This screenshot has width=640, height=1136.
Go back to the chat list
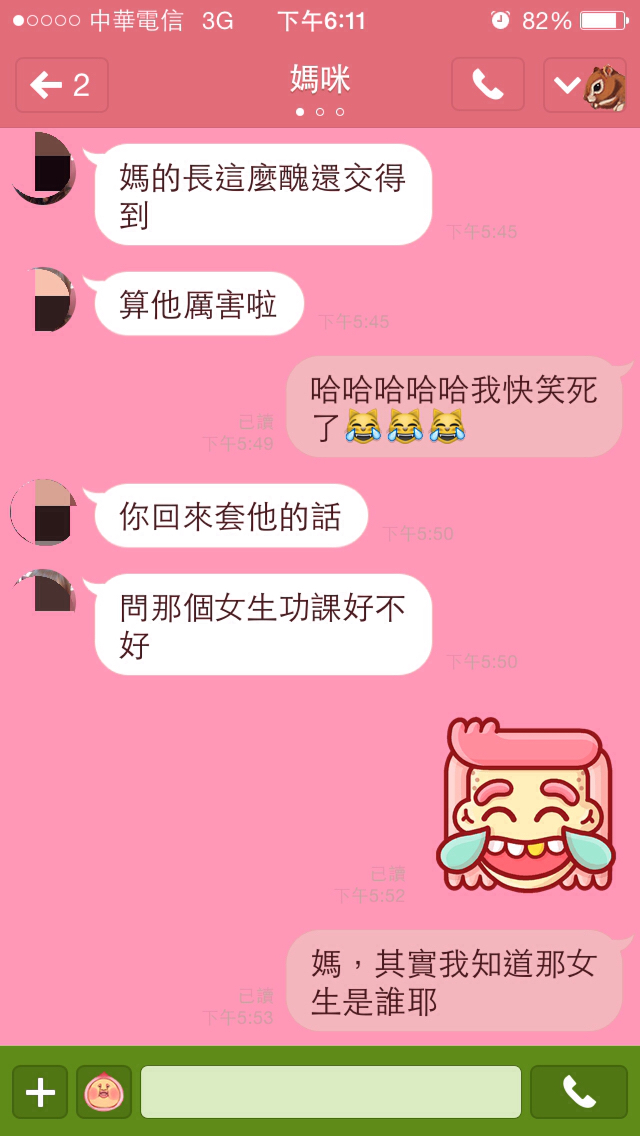pyautogui.click(x=62, y=85)
